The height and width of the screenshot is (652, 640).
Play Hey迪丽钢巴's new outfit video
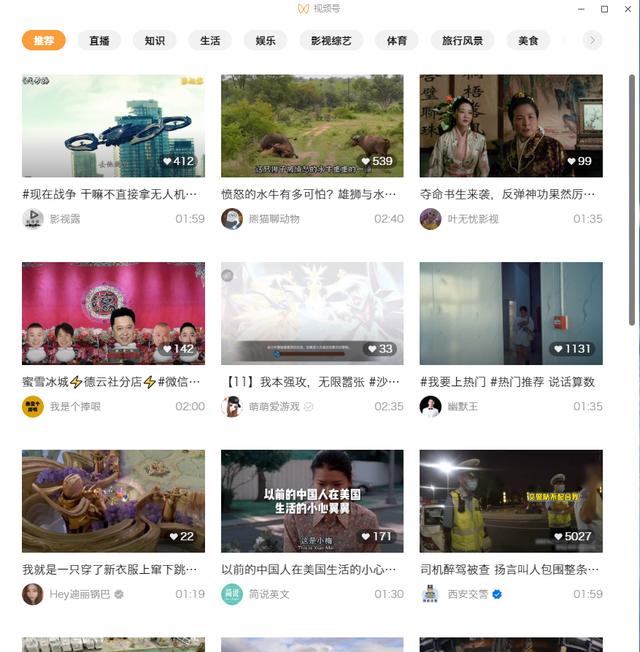click(113, 500)
